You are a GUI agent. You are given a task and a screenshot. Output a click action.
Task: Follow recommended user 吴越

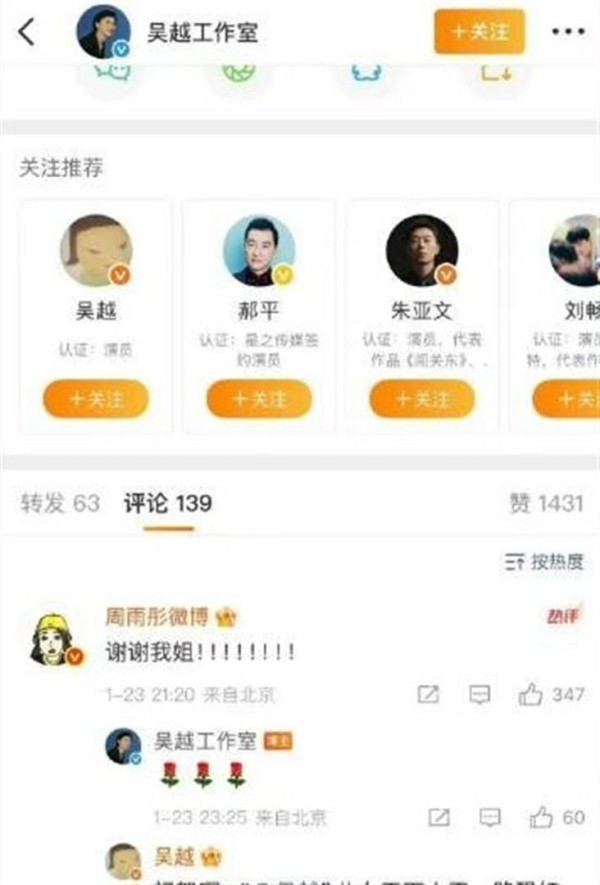tap(96, 400)
